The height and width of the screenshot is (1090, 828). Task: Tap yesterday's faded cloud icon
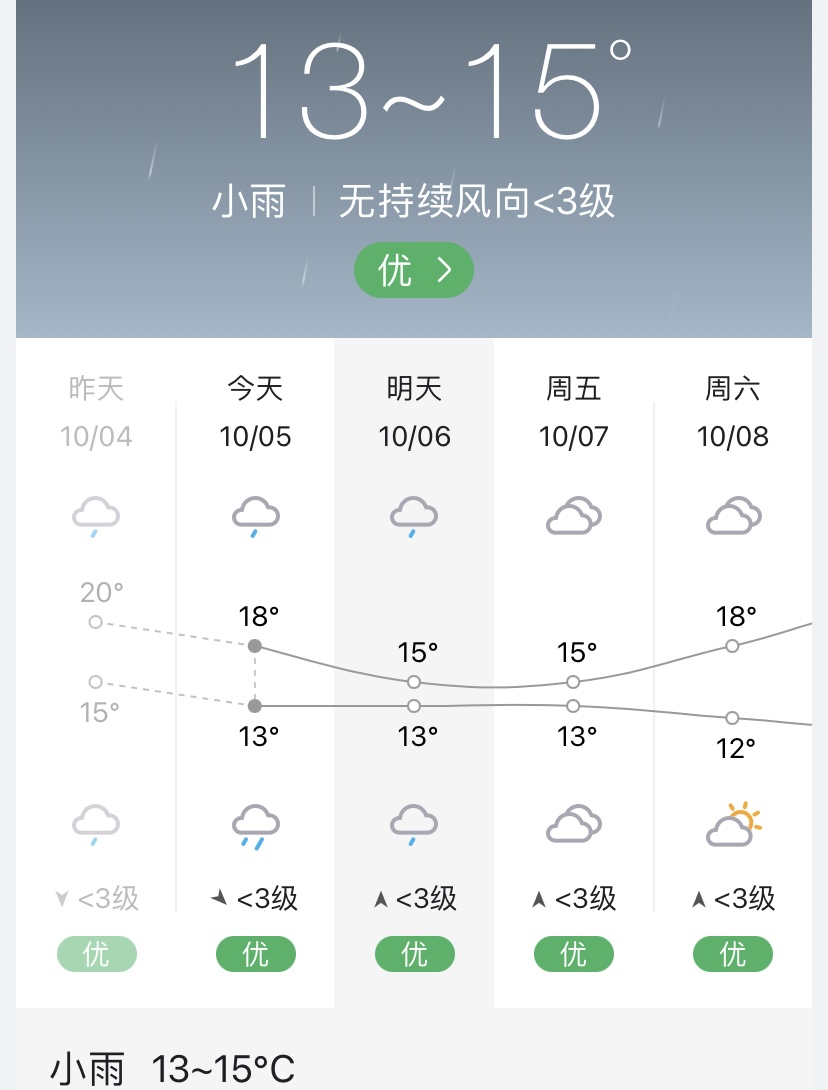(96, 513)
